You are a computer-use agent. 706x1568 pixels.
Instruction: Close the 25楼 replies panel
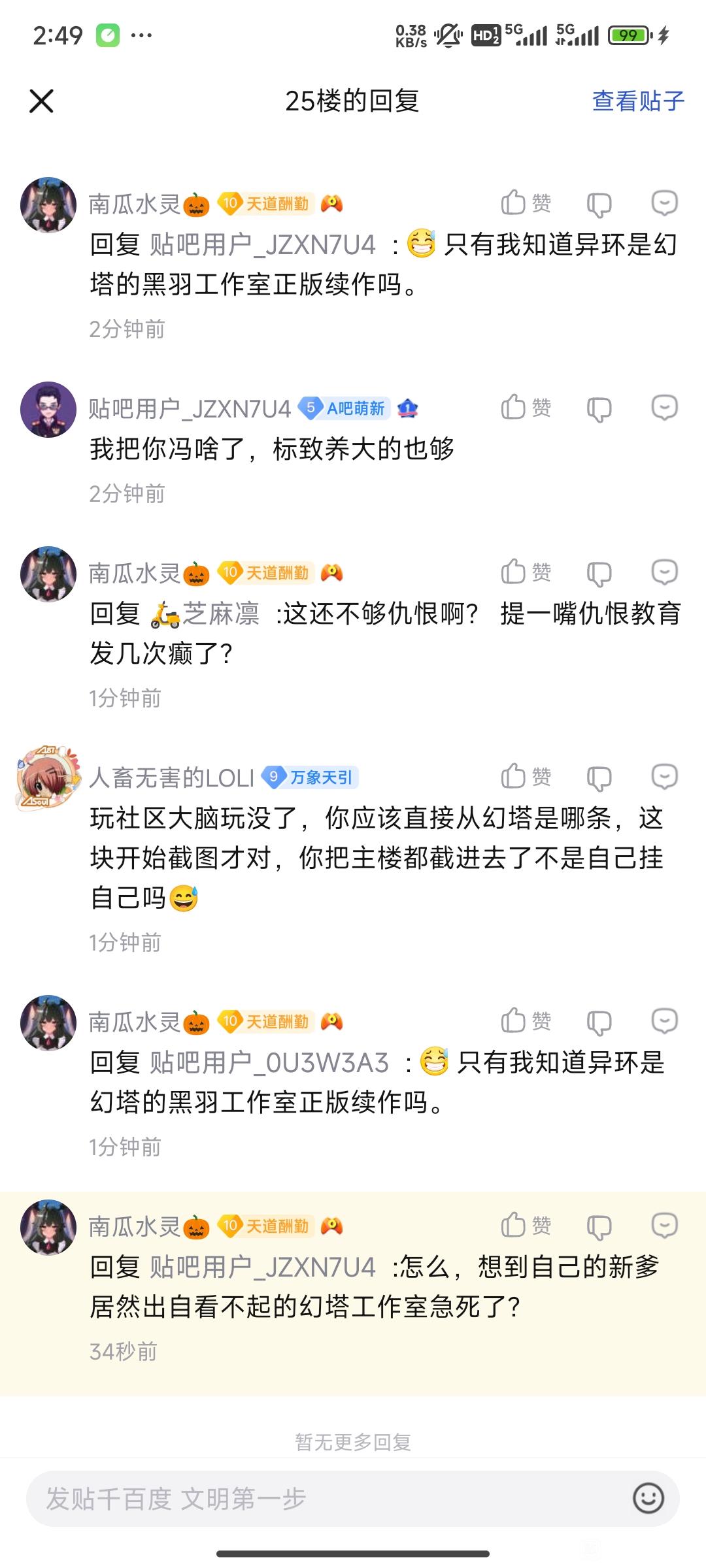41,101
